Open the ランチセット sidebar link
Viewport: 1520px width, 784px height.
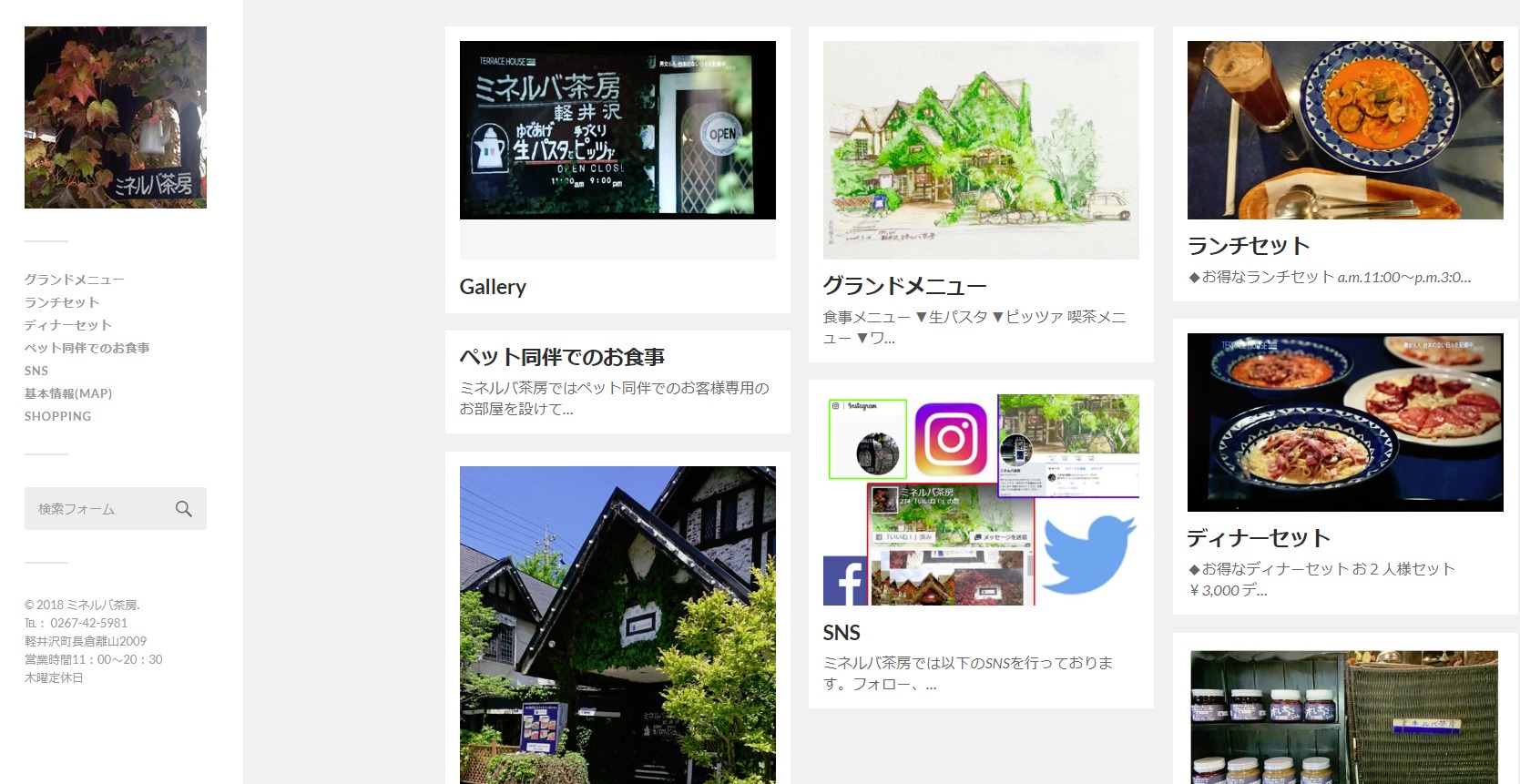61,302
